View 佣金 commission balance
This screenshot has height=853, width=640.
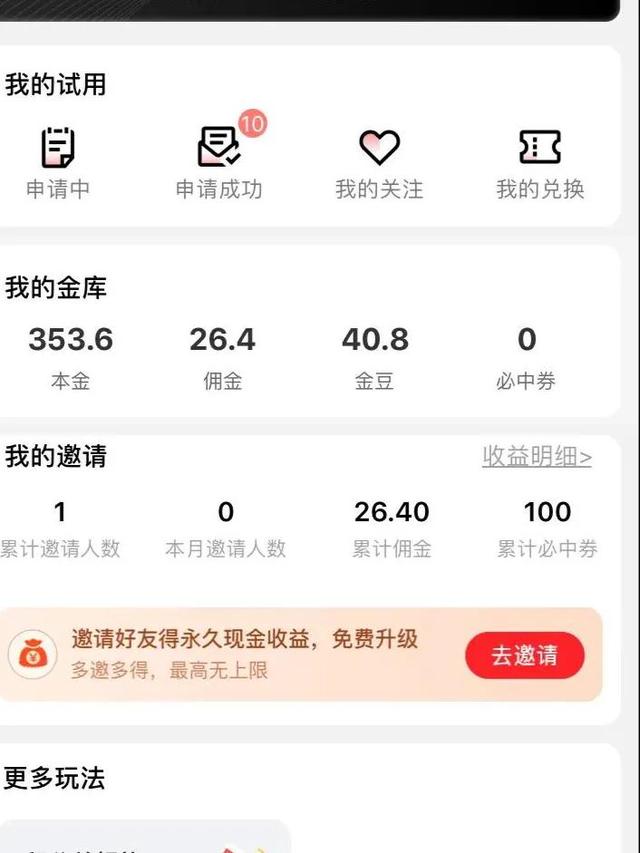coord(222,356)
